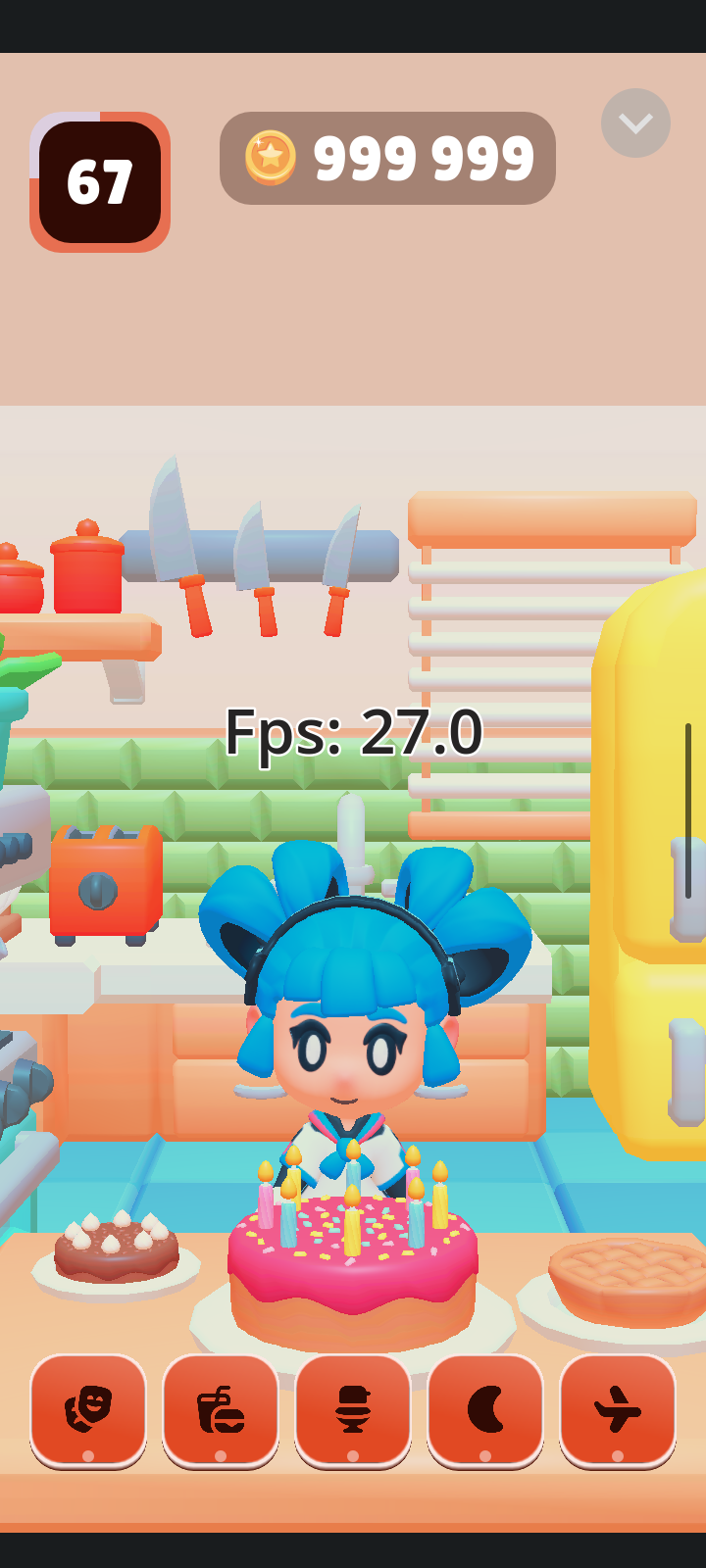The height and width of the screenshot is (1568, 706).
Task: Open the theater masks play button
Action: tap(88, 1410)
